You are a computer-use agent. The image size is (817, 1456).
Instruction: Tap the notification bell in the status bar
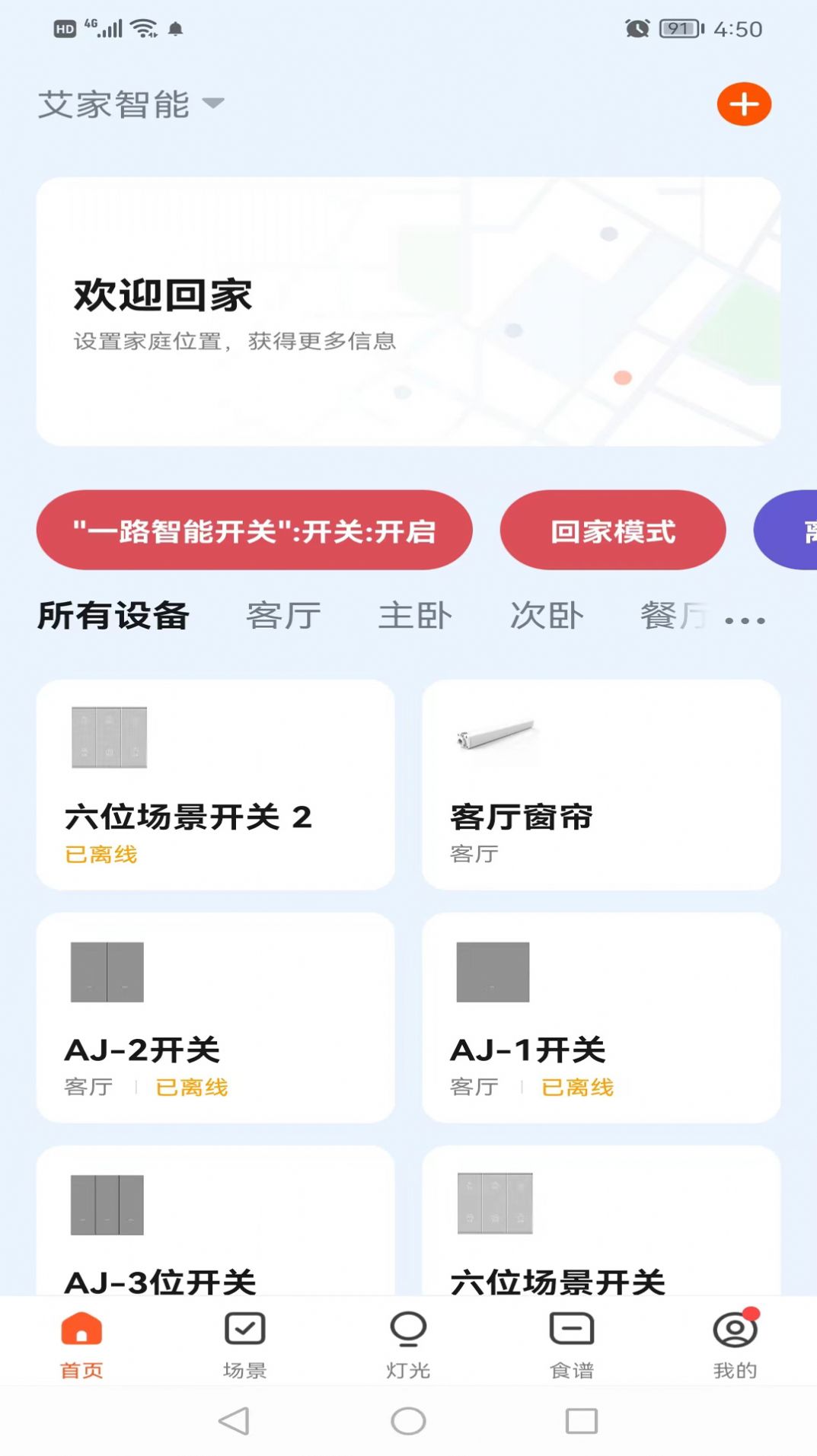176,30
